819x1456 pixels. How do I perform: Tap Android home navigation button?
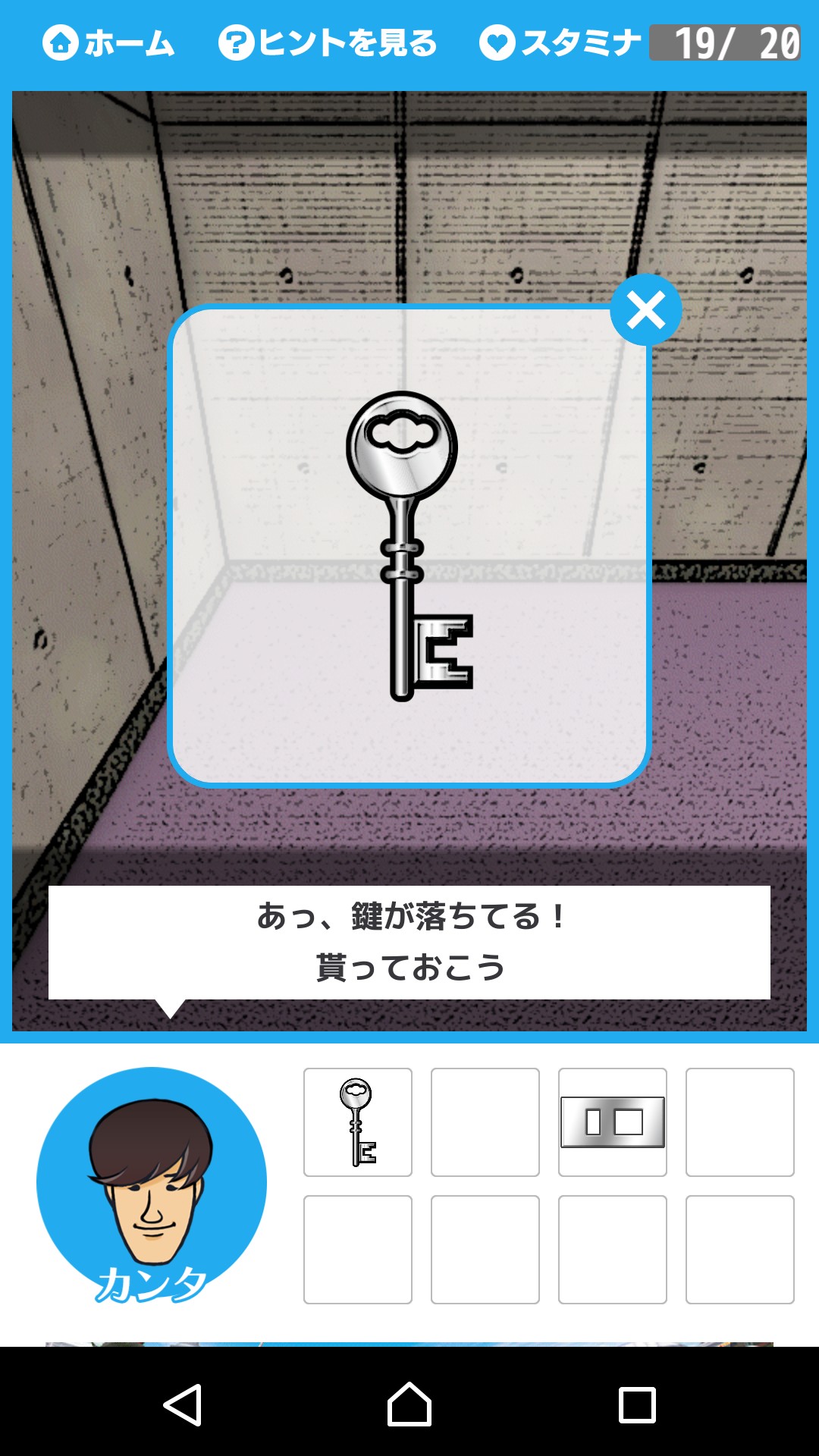click(x=409, y=1404)
